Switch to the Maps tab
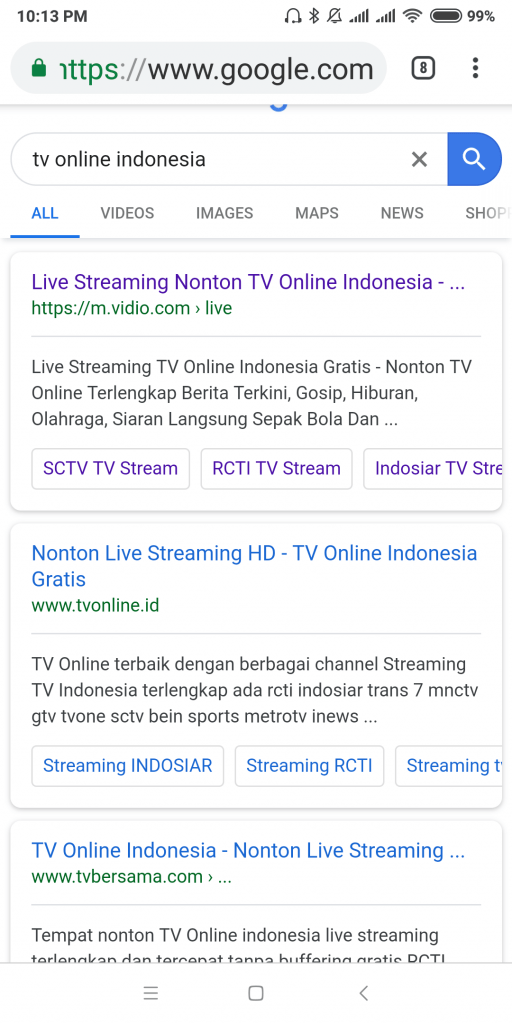 [x=317, y=213]
